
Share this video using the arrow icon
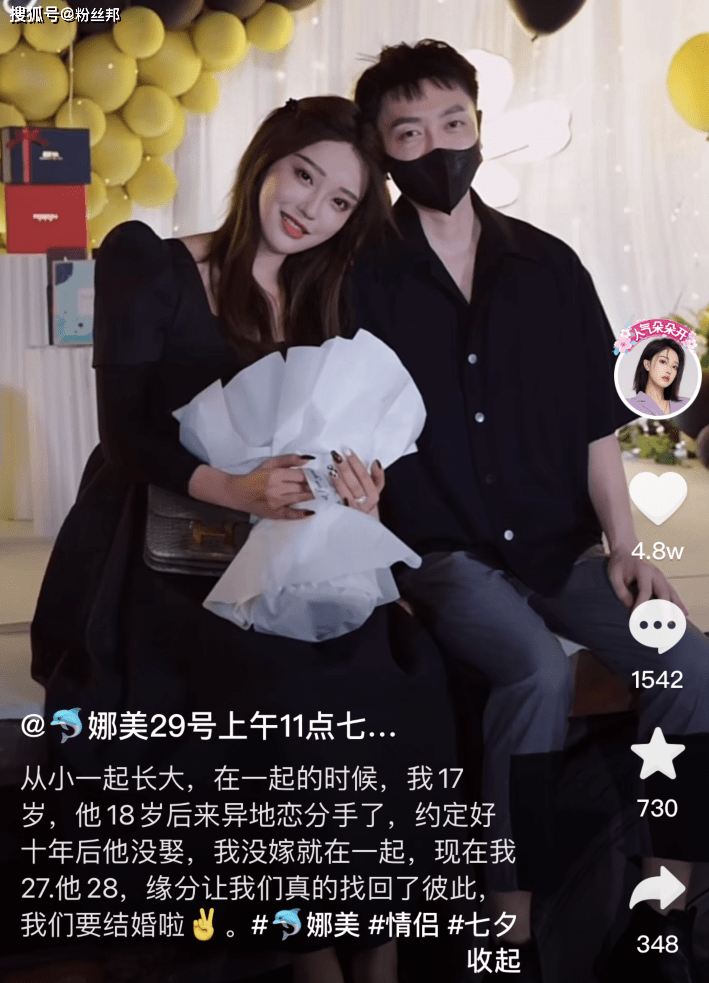pos(657,889)
